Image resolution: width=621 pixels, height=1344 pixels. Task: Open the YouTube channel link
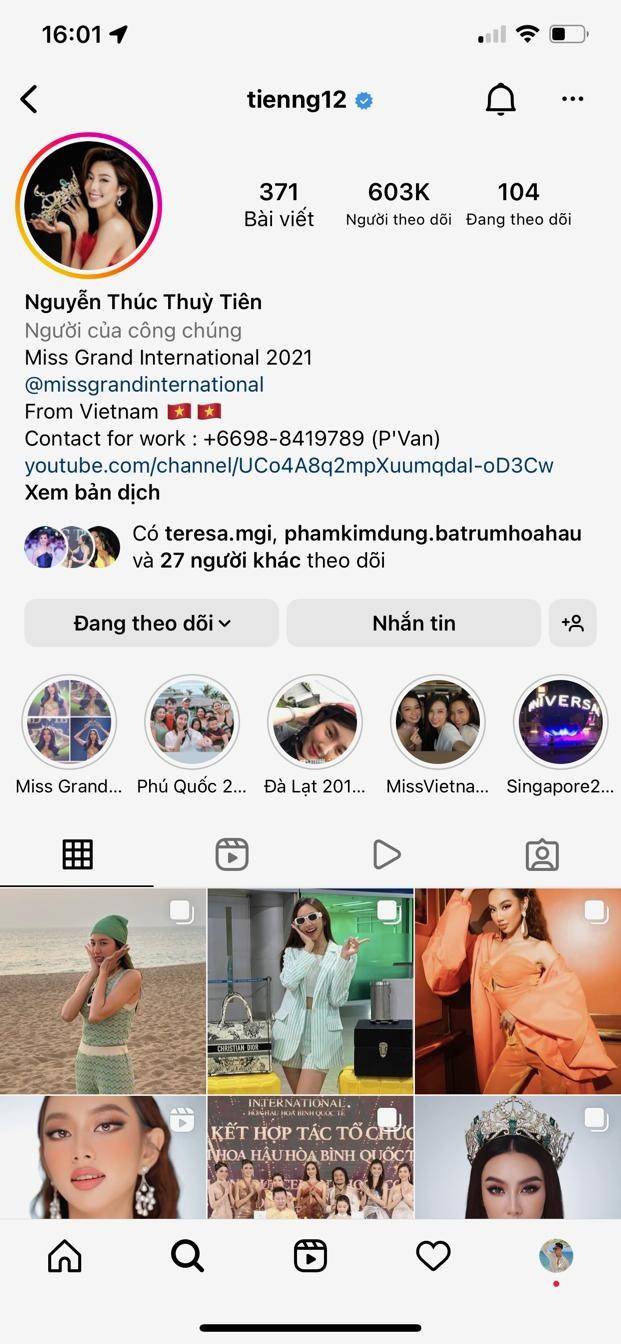[x=289, y=465]
